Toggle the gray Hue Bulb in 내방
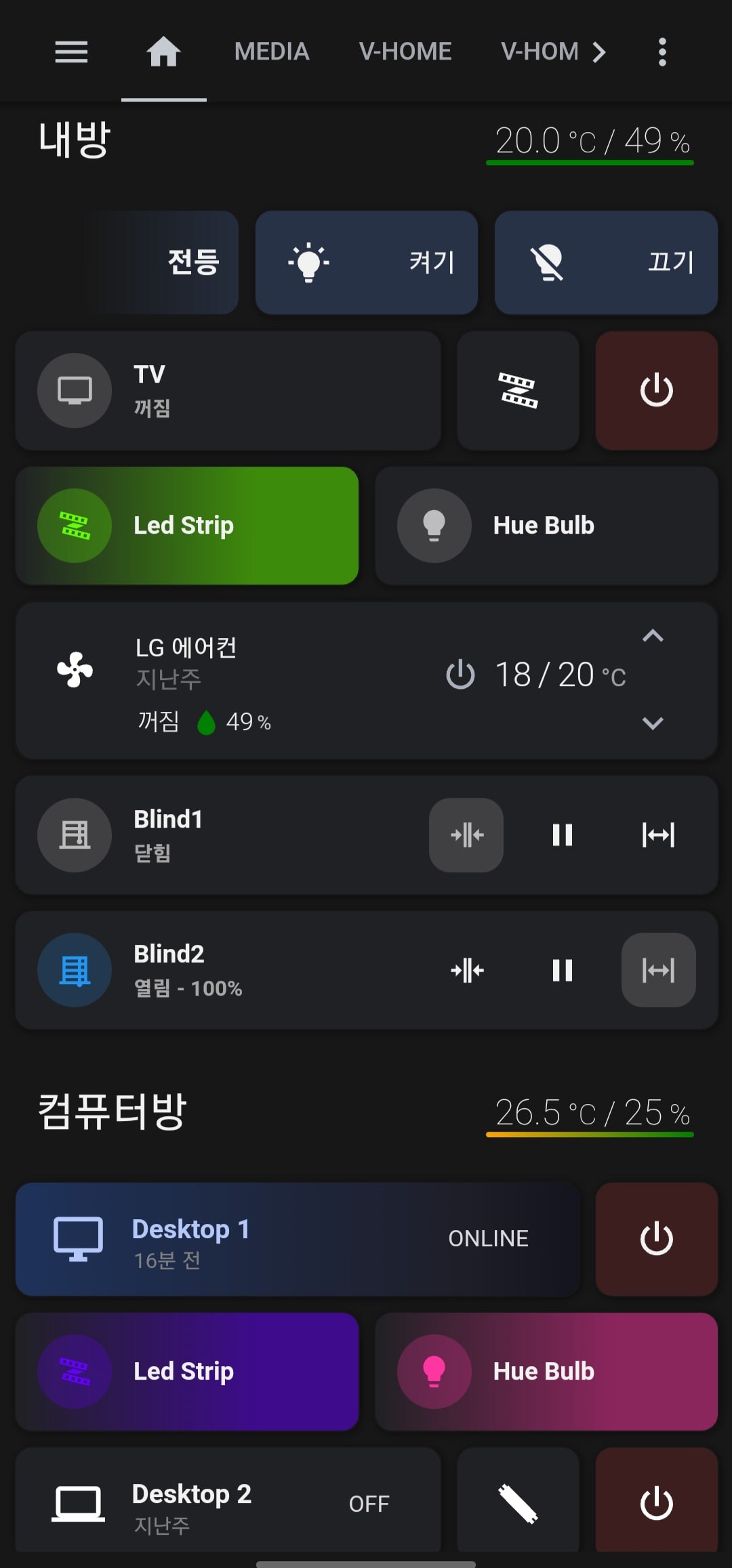732x1568 pixels. [x=546, y=526]
